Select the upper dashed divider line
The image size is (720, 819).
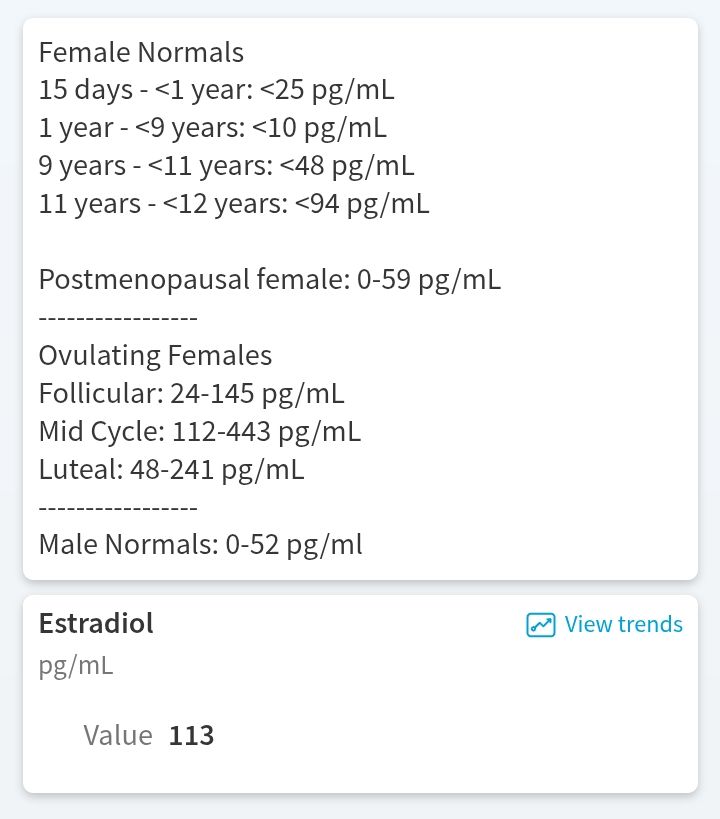pos(116,317)
